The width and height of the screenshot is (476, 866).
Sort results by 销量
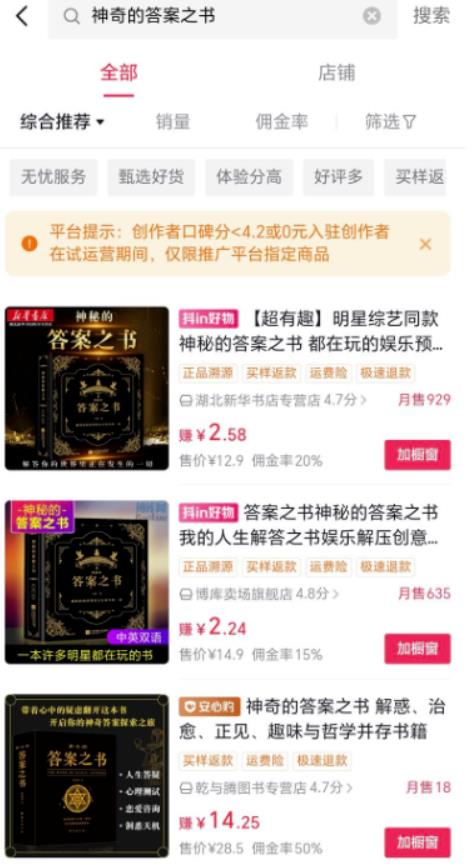tap(173, 122)
